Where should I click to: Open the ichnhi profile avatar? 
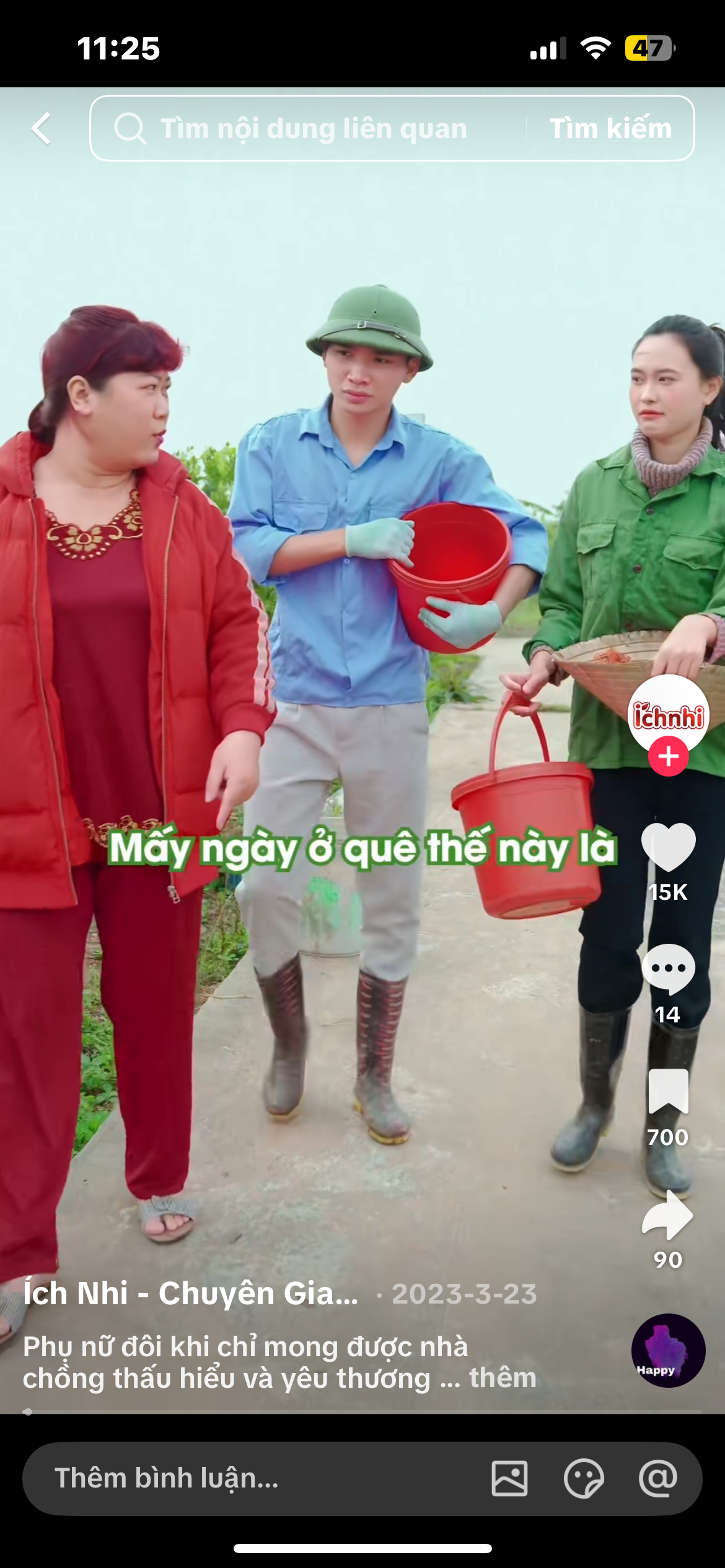coord(668,713)
